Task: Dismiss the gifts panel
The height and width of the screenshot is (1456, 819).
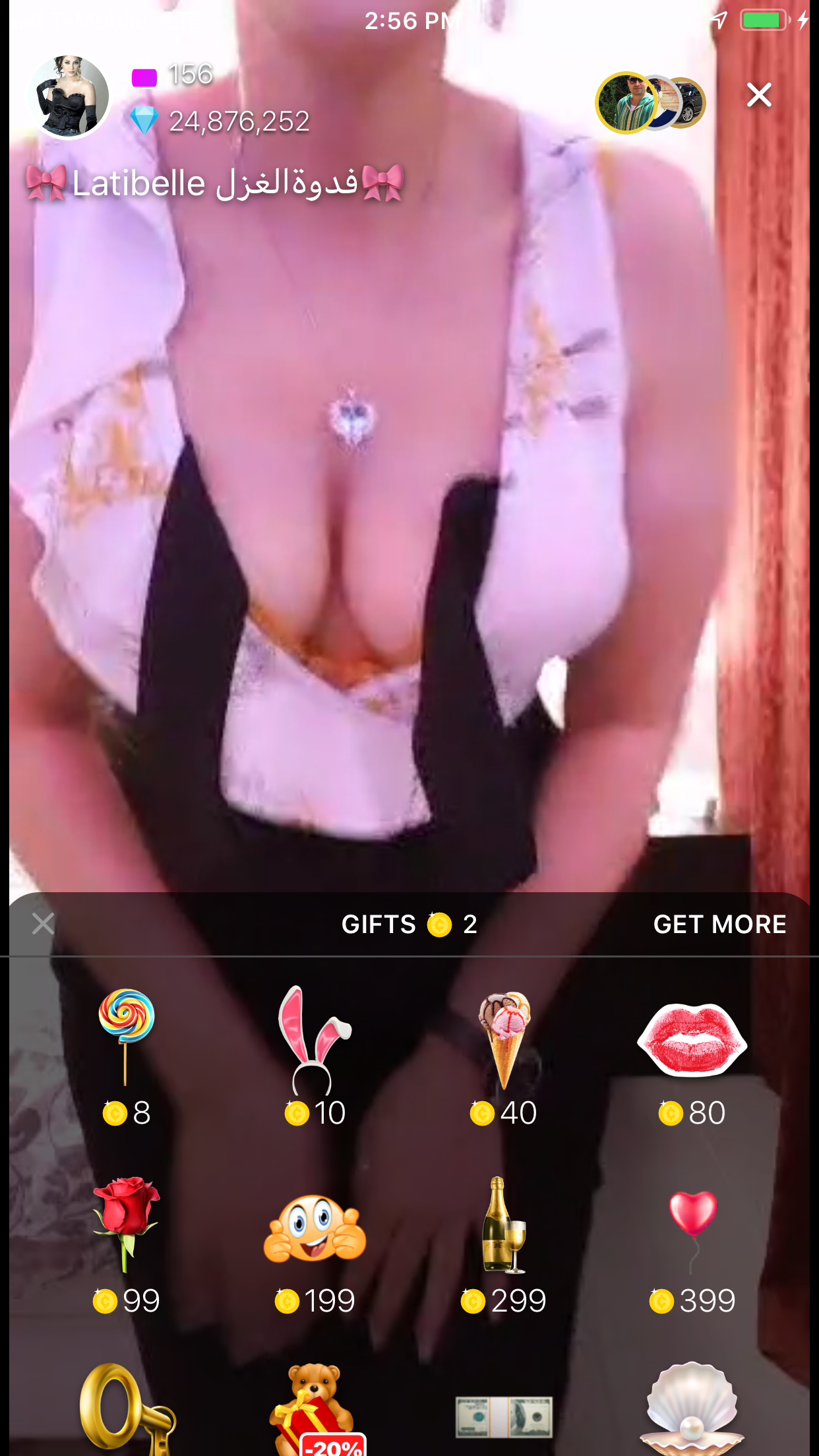Action: click(x=44, y=924)
